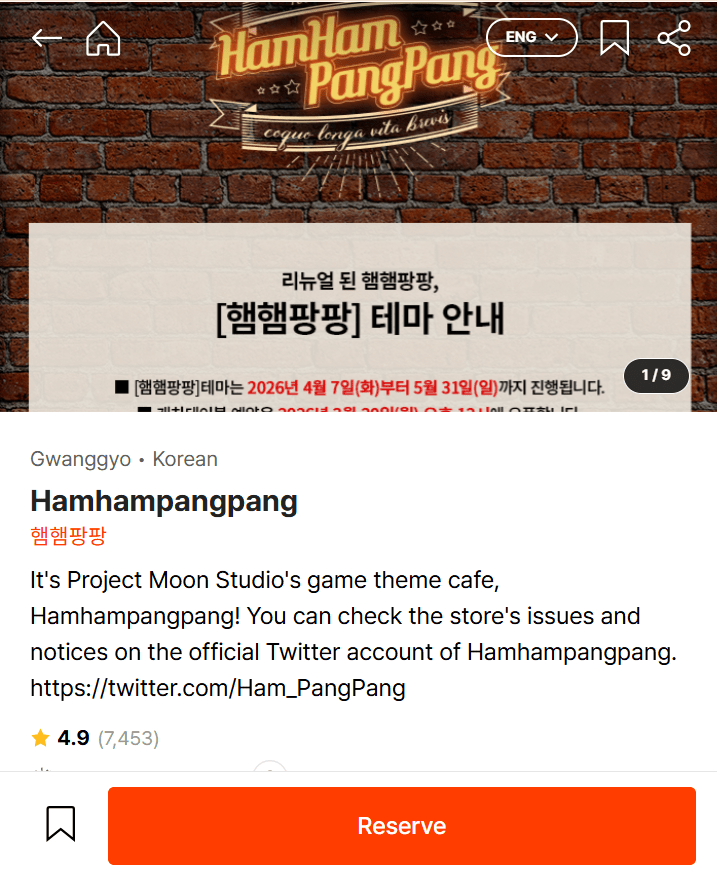Viewport: 717px width, 871px height.
Task: Bookmark the restaurant from the top bar
Action: coord(614,38)
